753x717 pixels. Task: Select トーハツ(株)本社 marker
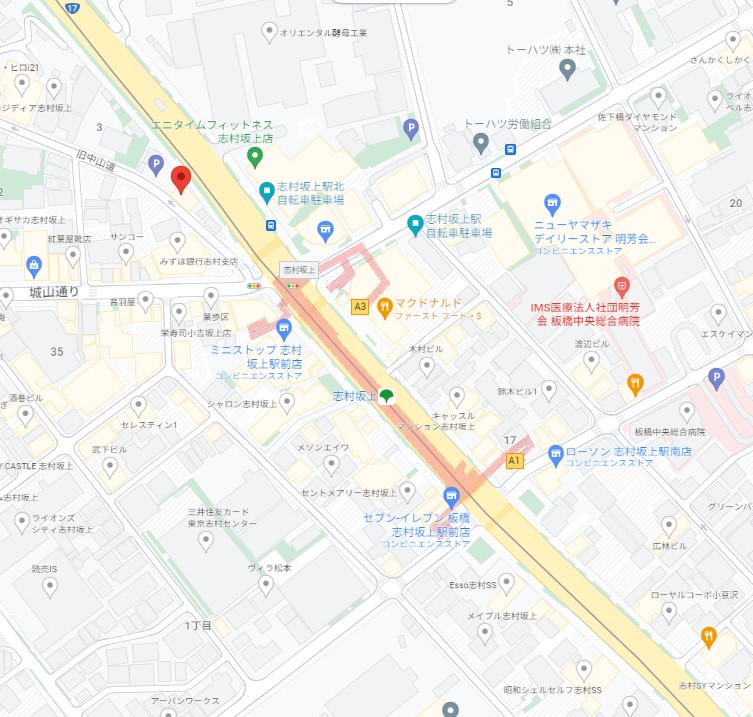pos(567,70)
